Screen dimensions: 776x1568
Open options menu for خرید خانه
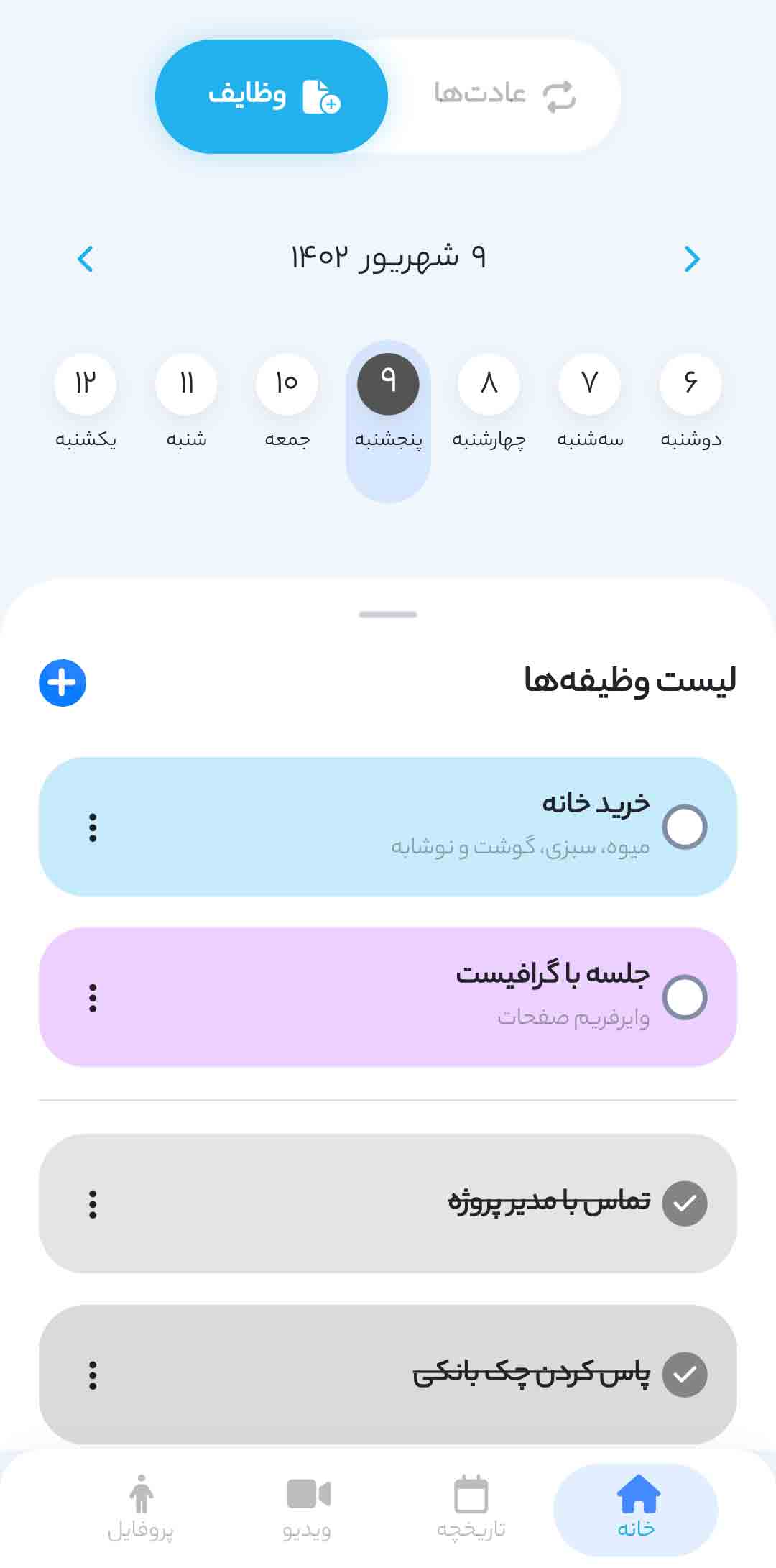point(93,827)
